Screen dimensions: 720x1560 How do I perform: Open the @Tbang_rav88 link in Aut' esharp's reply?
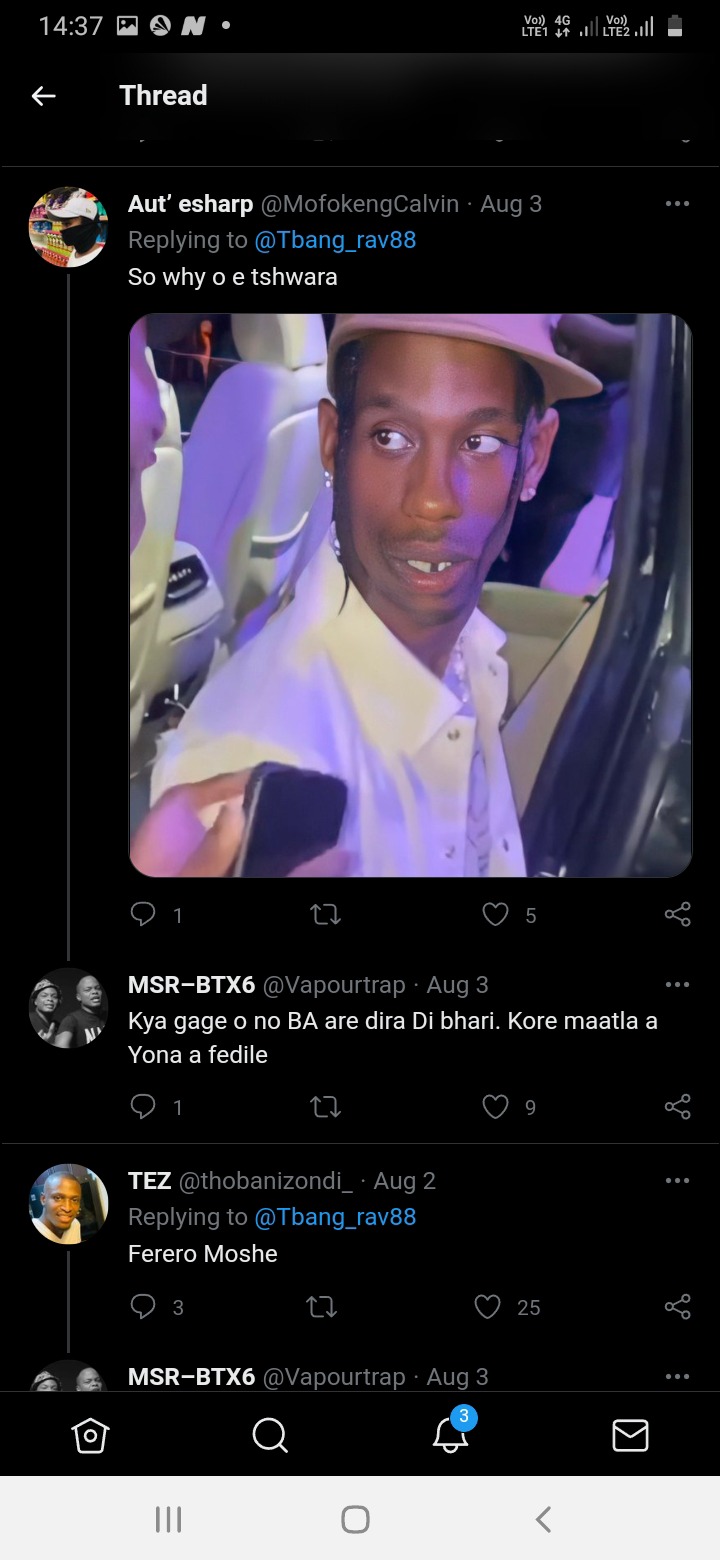[x=335, y=240]
